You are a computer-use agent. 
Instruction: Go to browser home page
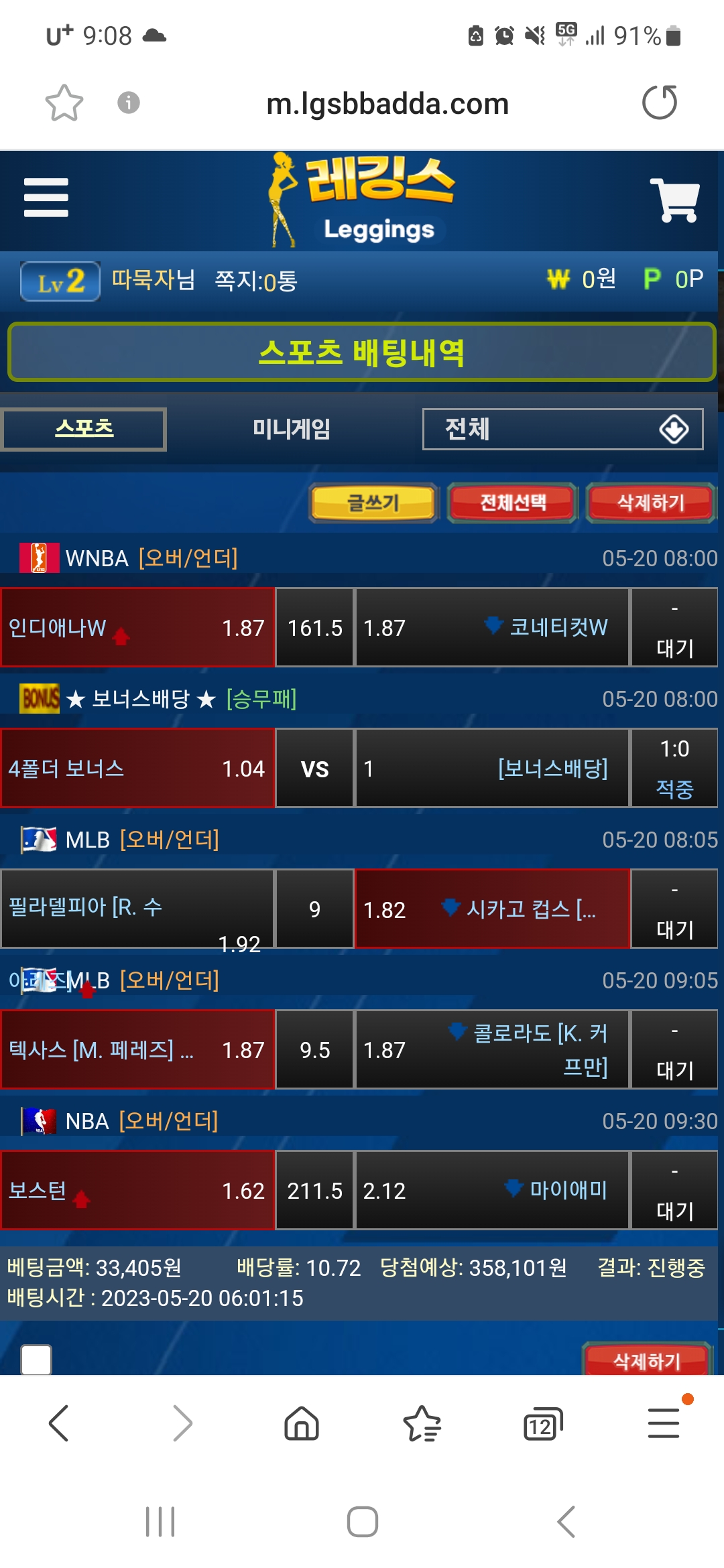click(302, 1423)
